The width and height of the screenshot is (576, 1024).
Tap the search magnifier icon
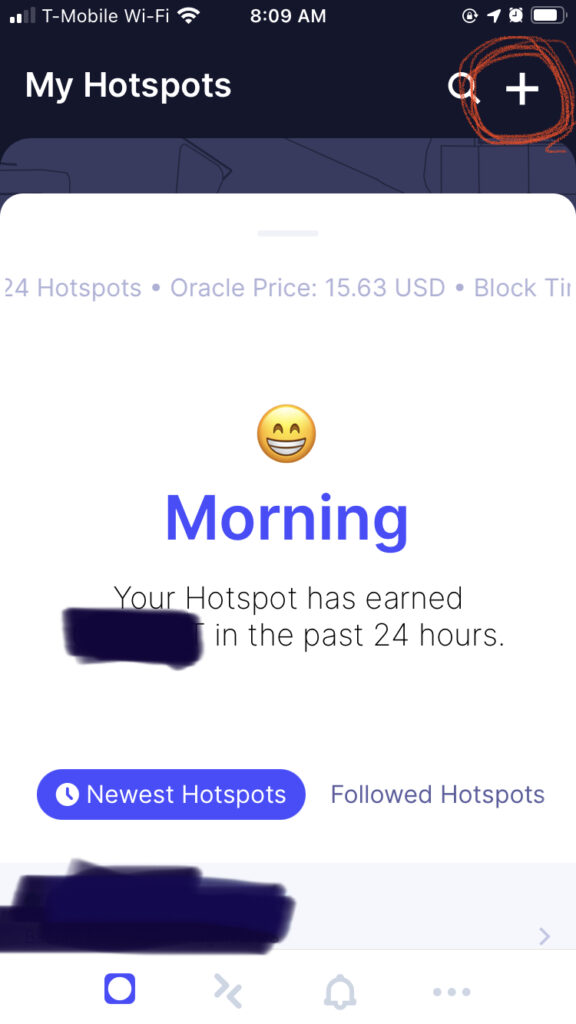click(x=464, y=88)
